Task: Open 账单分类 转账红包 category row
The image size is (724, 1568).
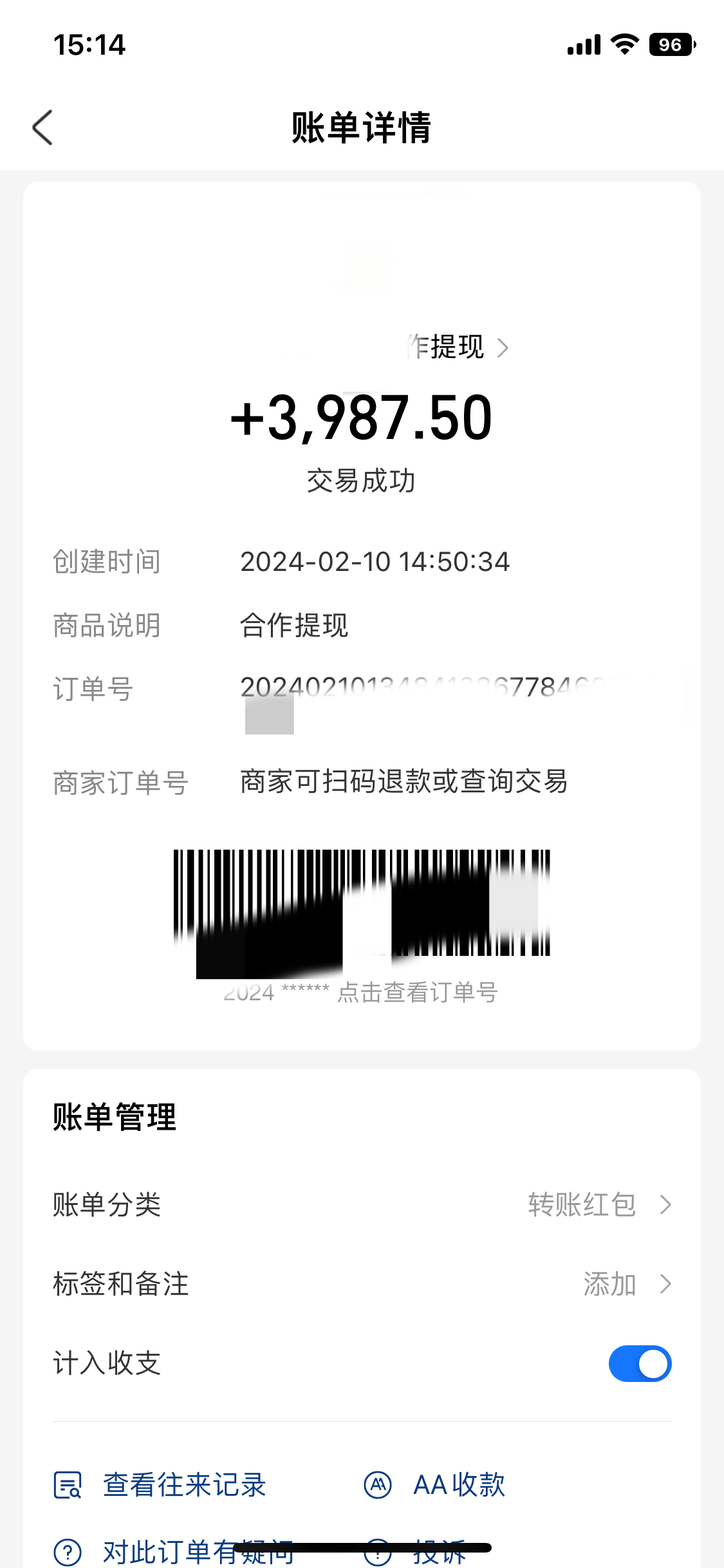Action: (362, 1204)
